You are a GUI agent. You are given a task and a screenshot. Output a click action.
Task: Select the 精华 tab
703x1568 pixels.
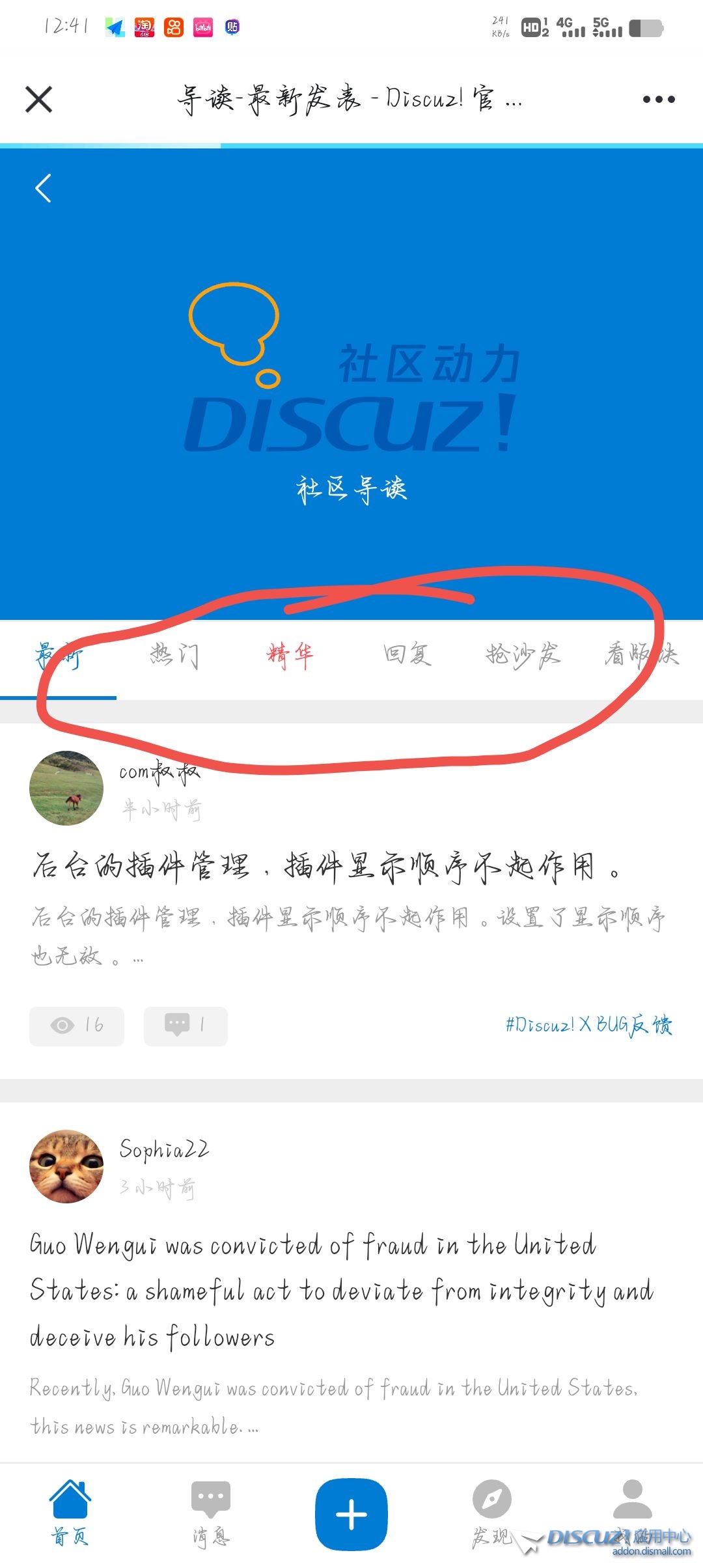pos(290,656)
